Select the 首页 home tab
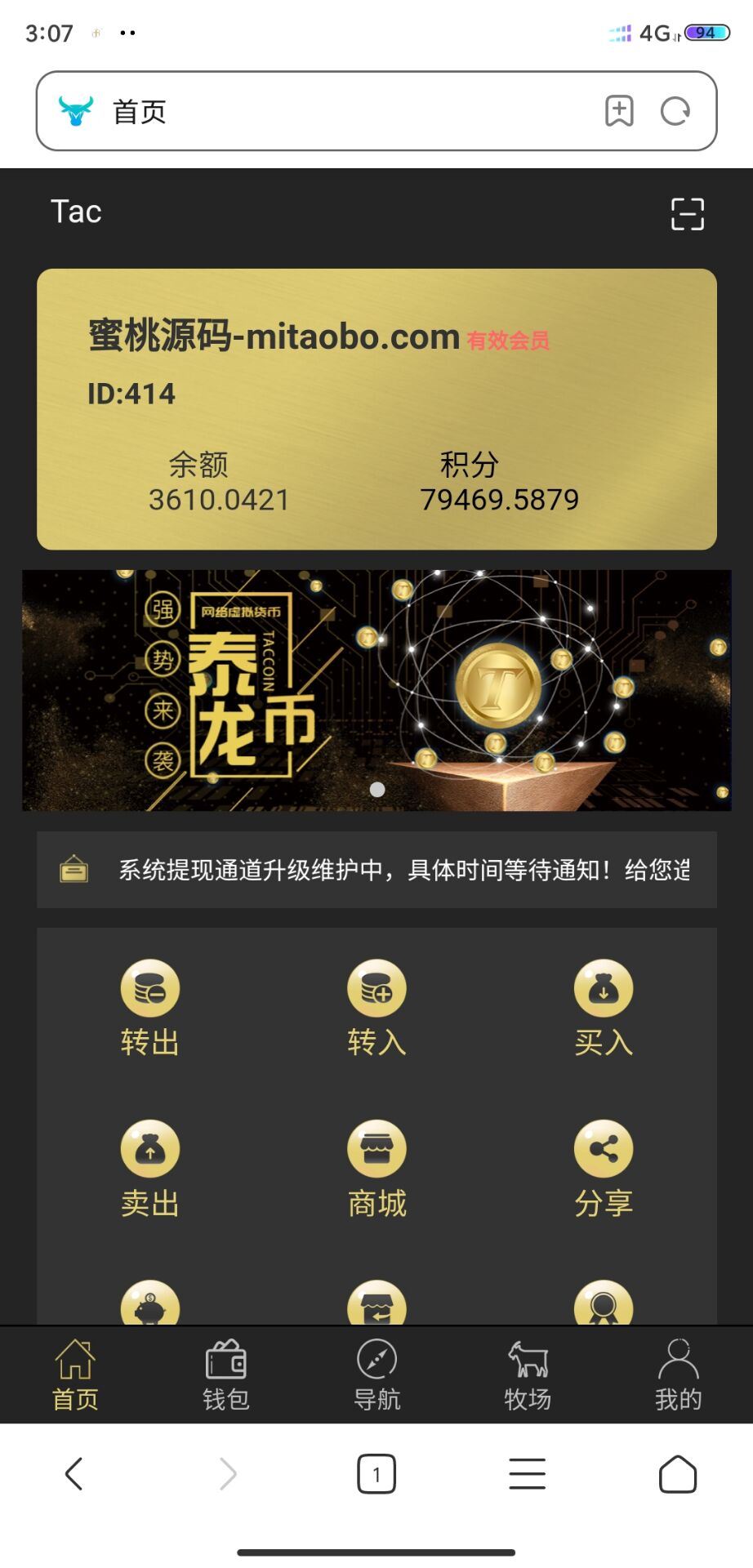The height and width of the screenshot is (1568, 753). [x=75, y=1376]
